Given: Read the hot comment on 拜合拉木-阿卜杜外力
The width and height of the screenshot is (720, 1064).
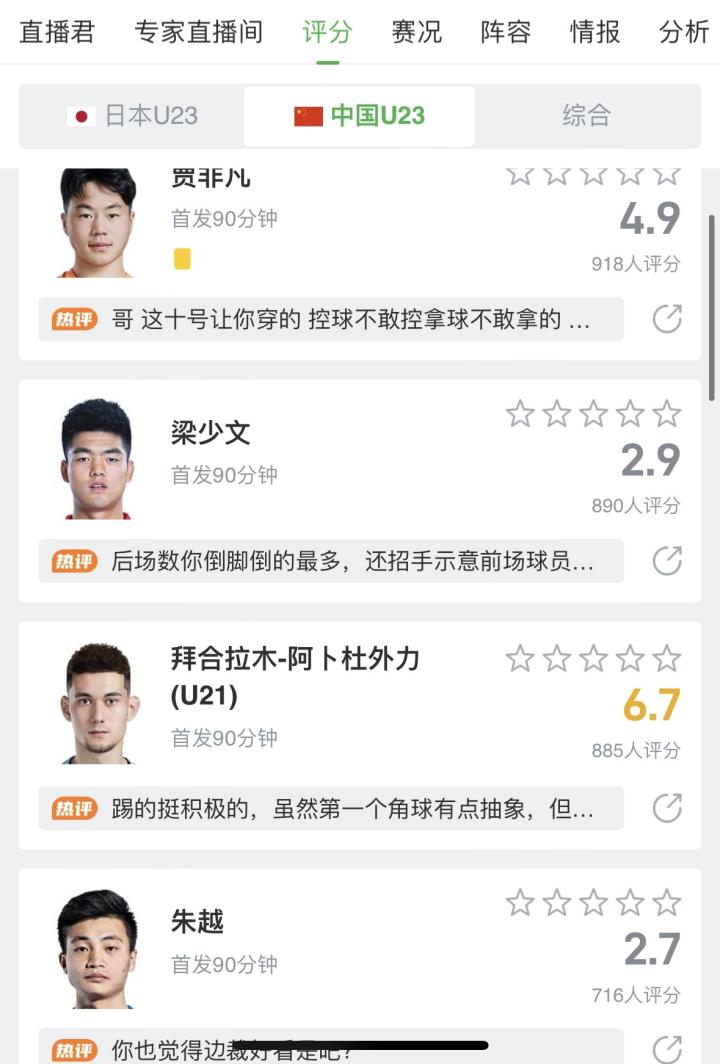Looking at the screenshot, I should point(331,808).
